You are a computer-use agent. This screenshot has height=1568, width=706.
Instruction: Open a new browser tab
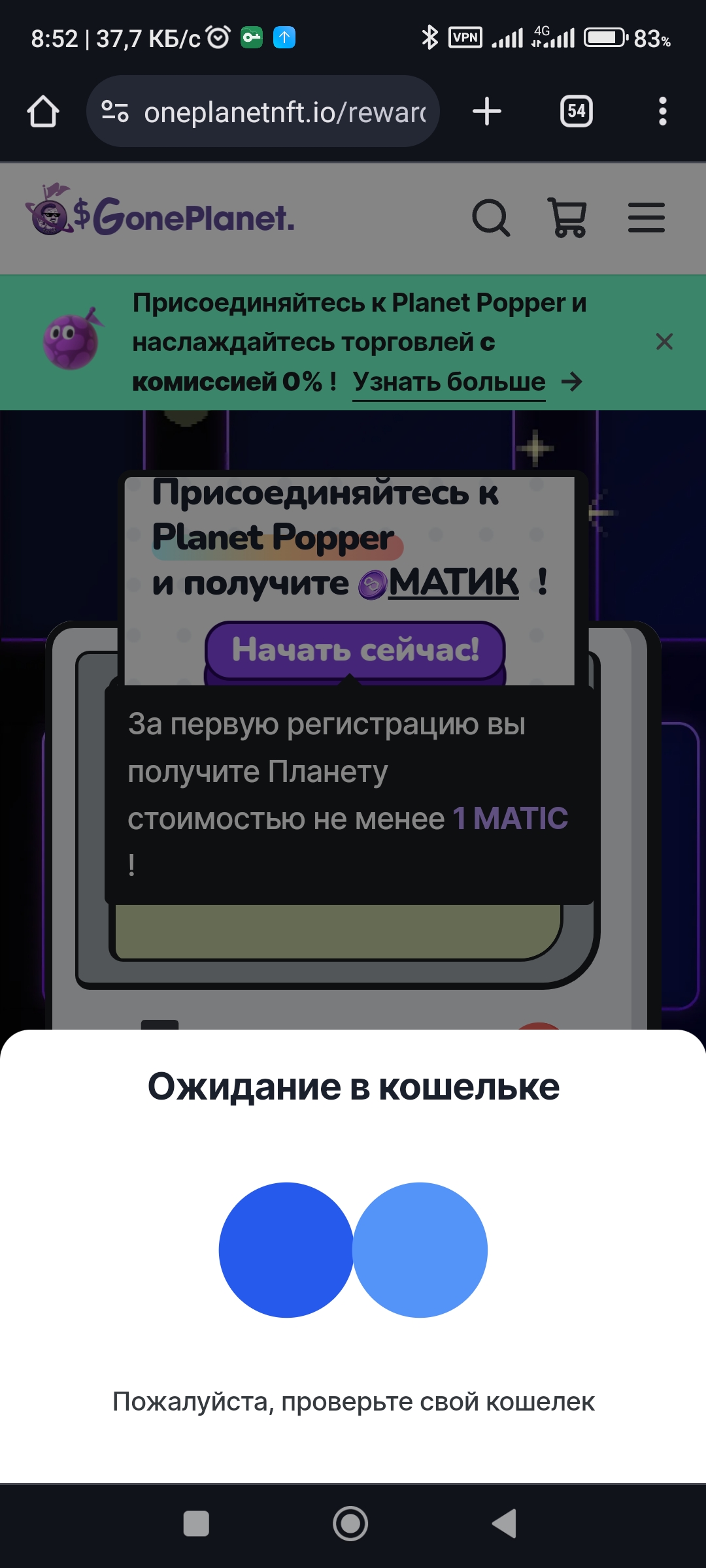pyautogui.click(x=487, y=112)
